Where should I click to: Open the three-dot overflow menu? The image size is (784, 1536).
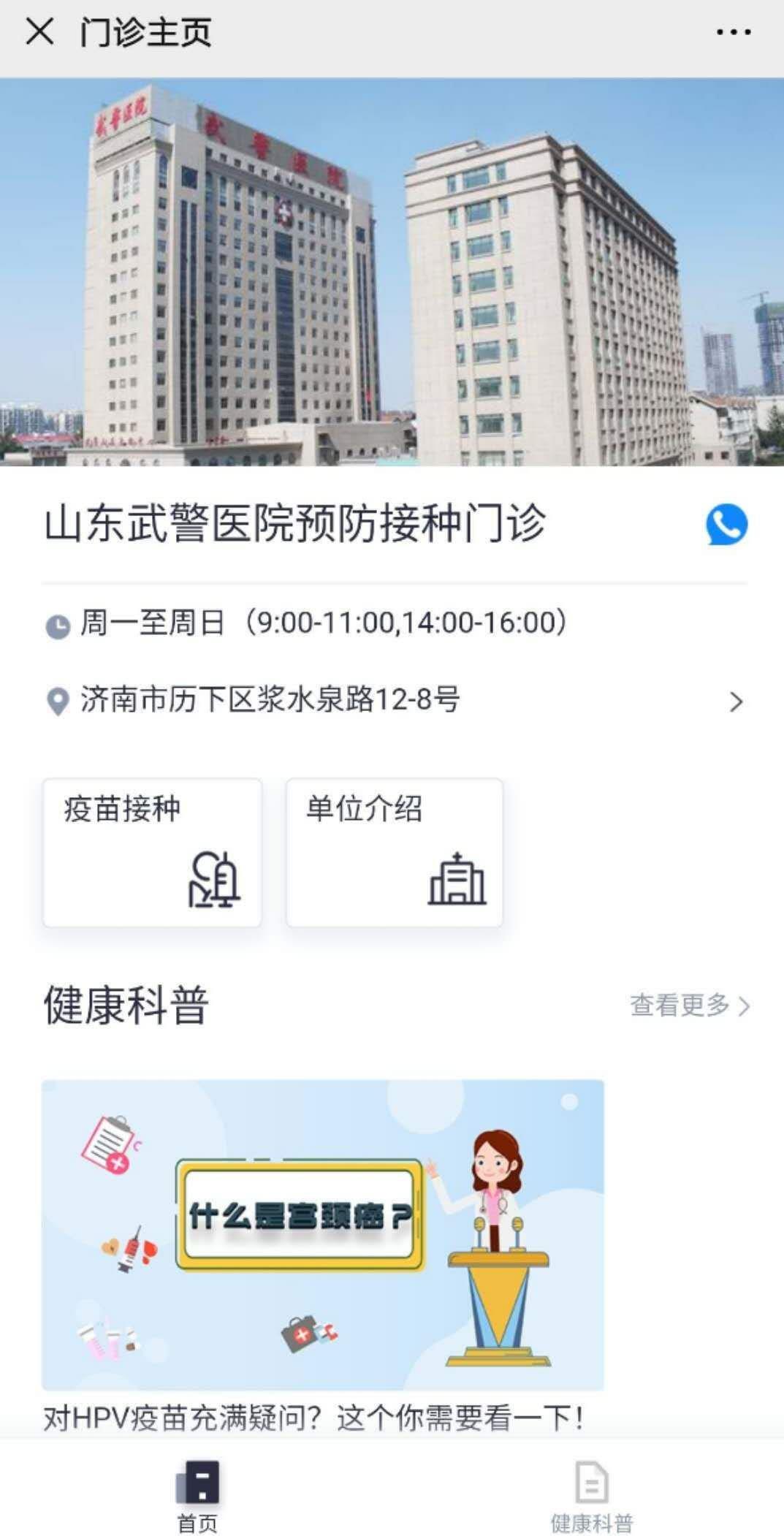733,32
